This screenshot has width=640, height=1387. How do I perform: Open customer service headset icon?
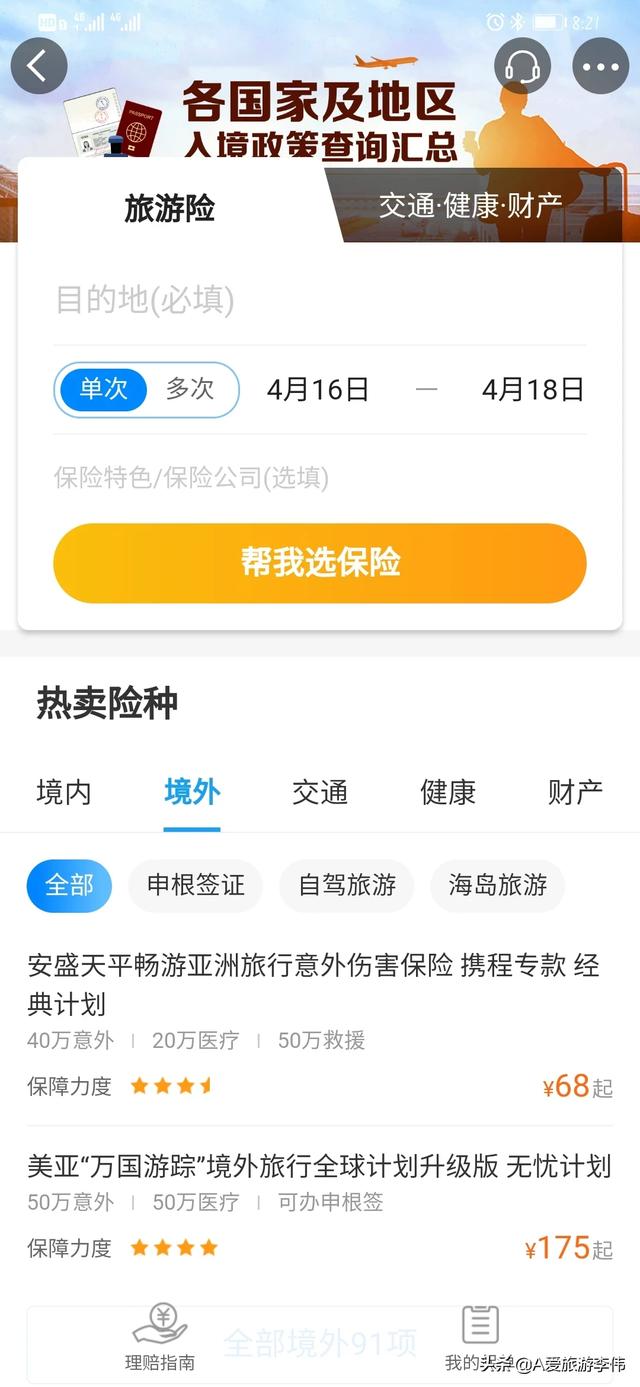[x=522, y=66]
